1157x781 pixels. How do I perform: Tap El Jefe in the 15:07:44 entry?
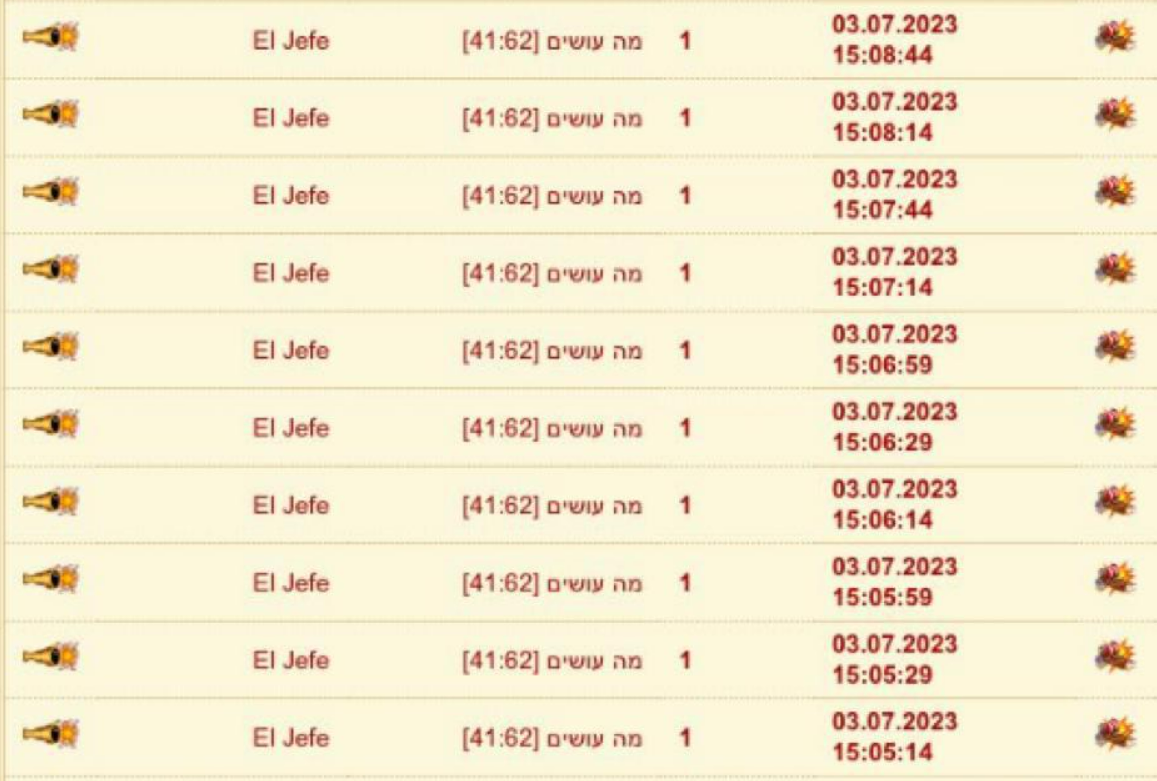tap(290, 196)
